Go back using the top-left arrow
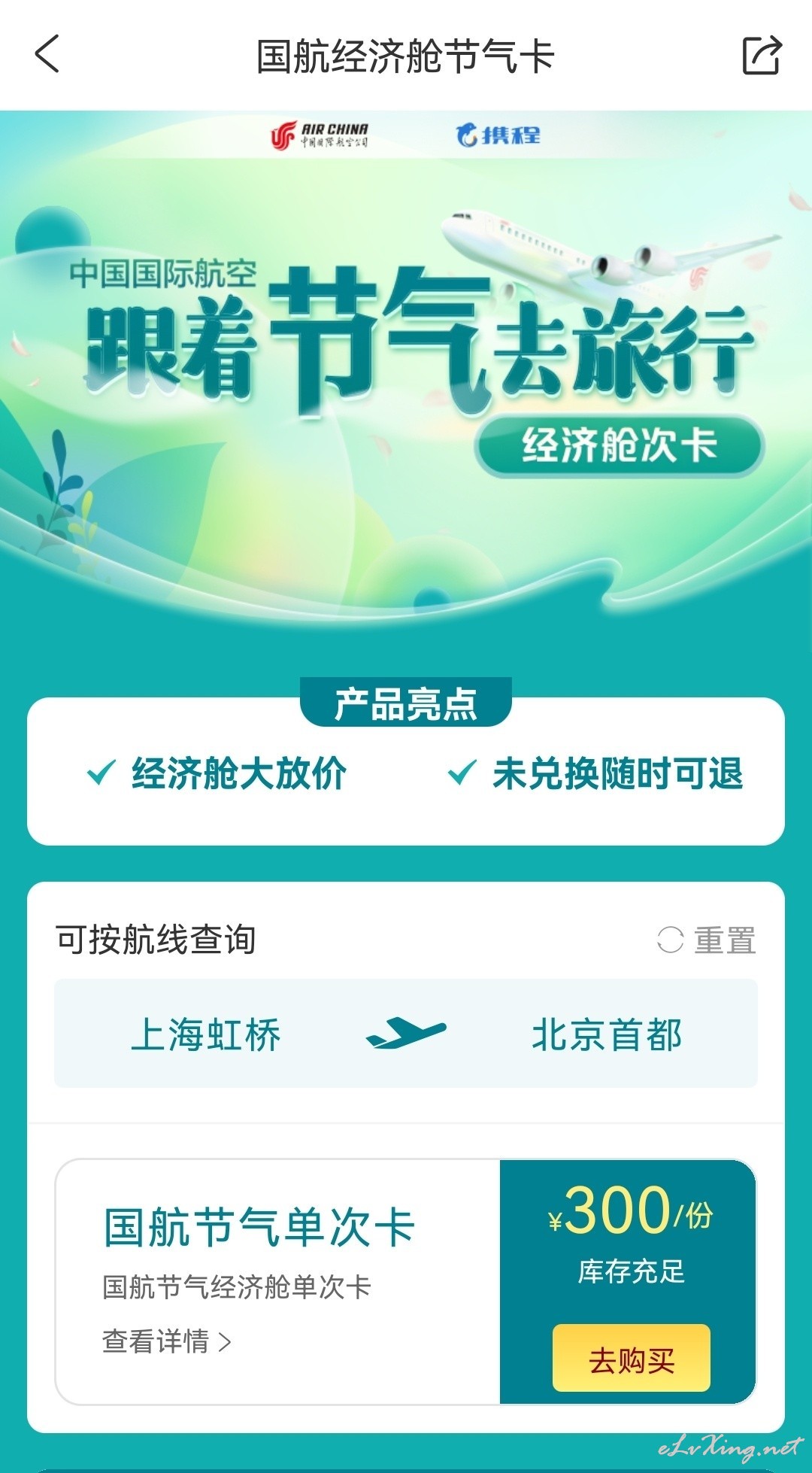The image size is (812, 1473). [47, 55]
